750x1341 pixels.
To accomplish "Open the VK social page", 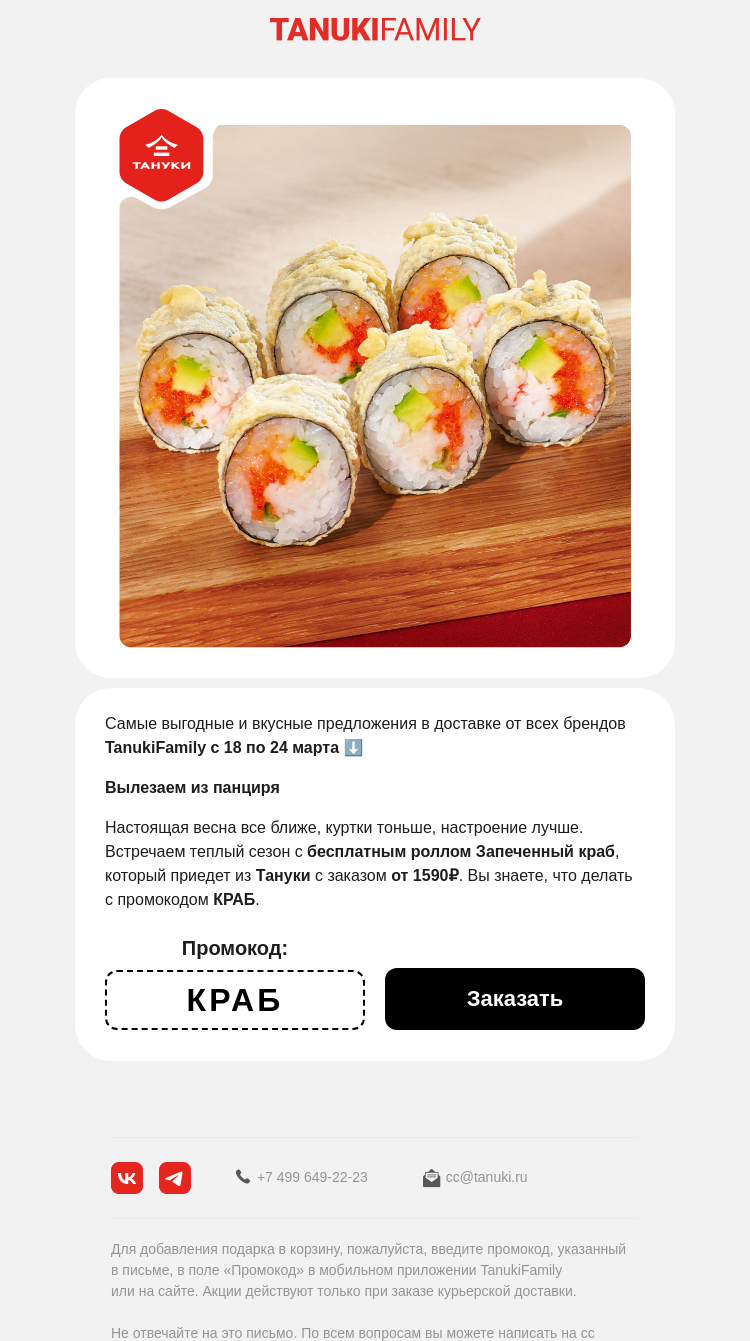I will 127,1178.
